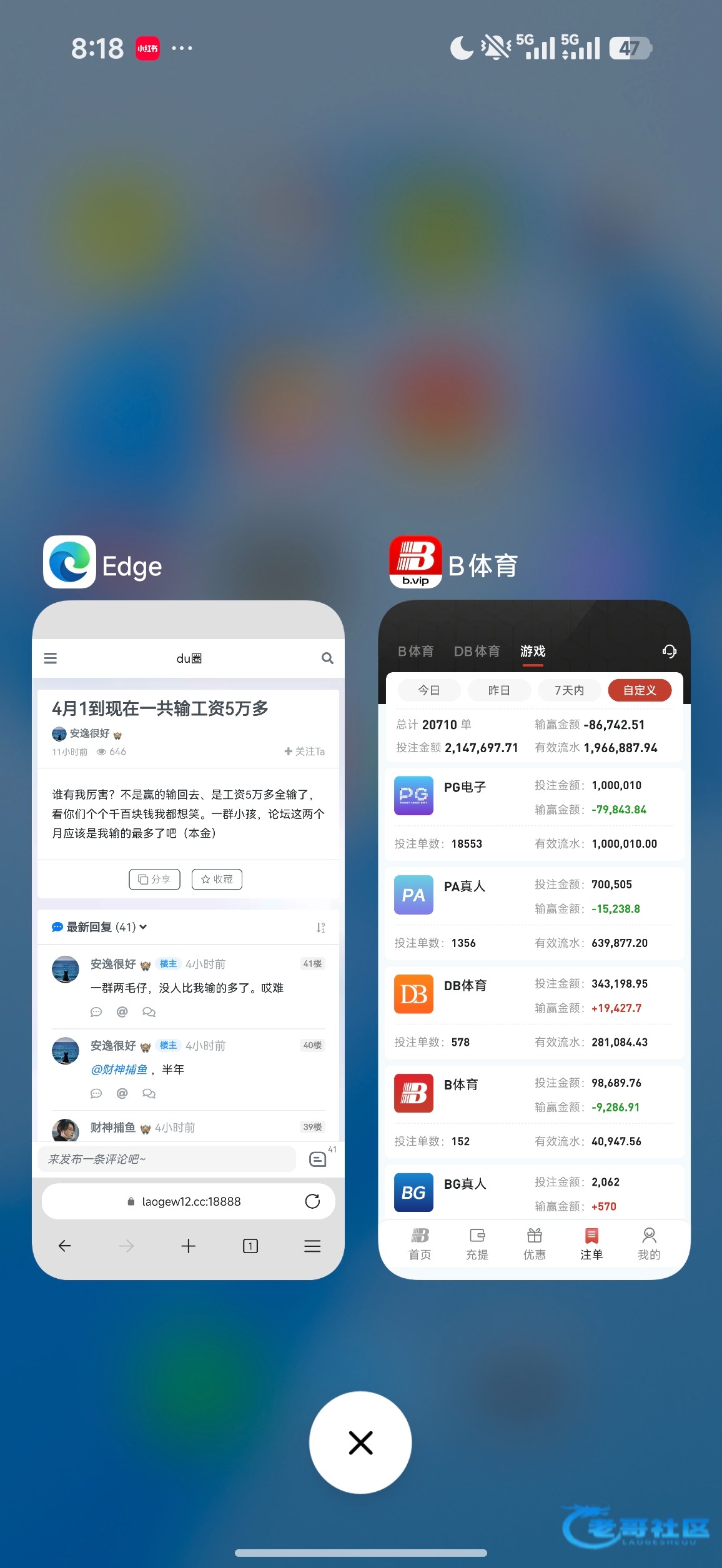Close all recent apps with the X button
Viewport: 722px width, 1568px height.
[360, 1442]
